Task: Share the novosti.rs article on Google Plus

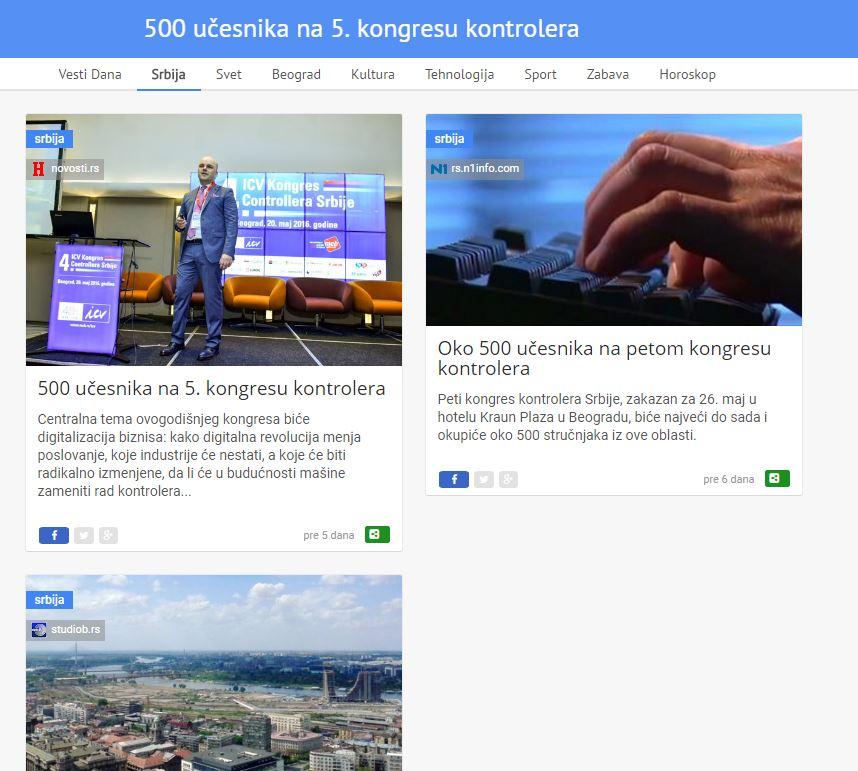Action: click(x=108, y=535)
